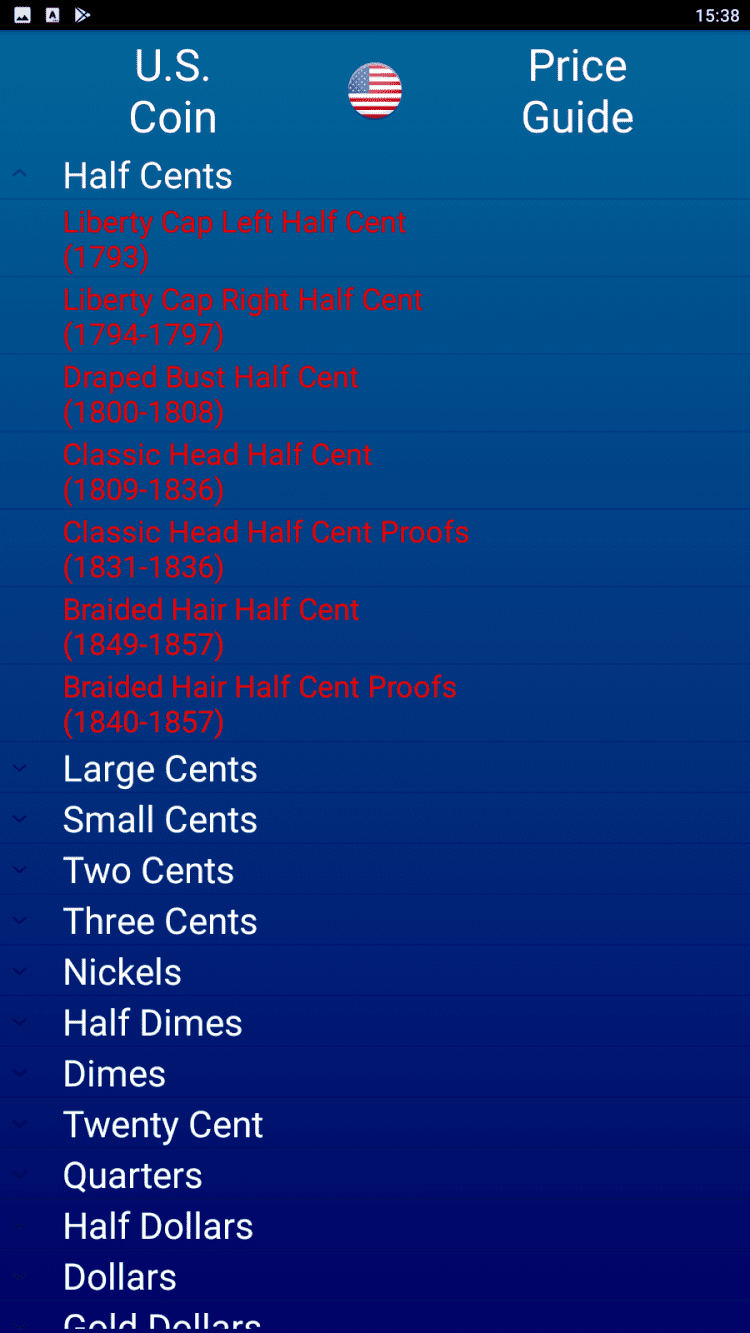Expand the Large Cents category
The image size is (750, 1333).
point(159,769)
